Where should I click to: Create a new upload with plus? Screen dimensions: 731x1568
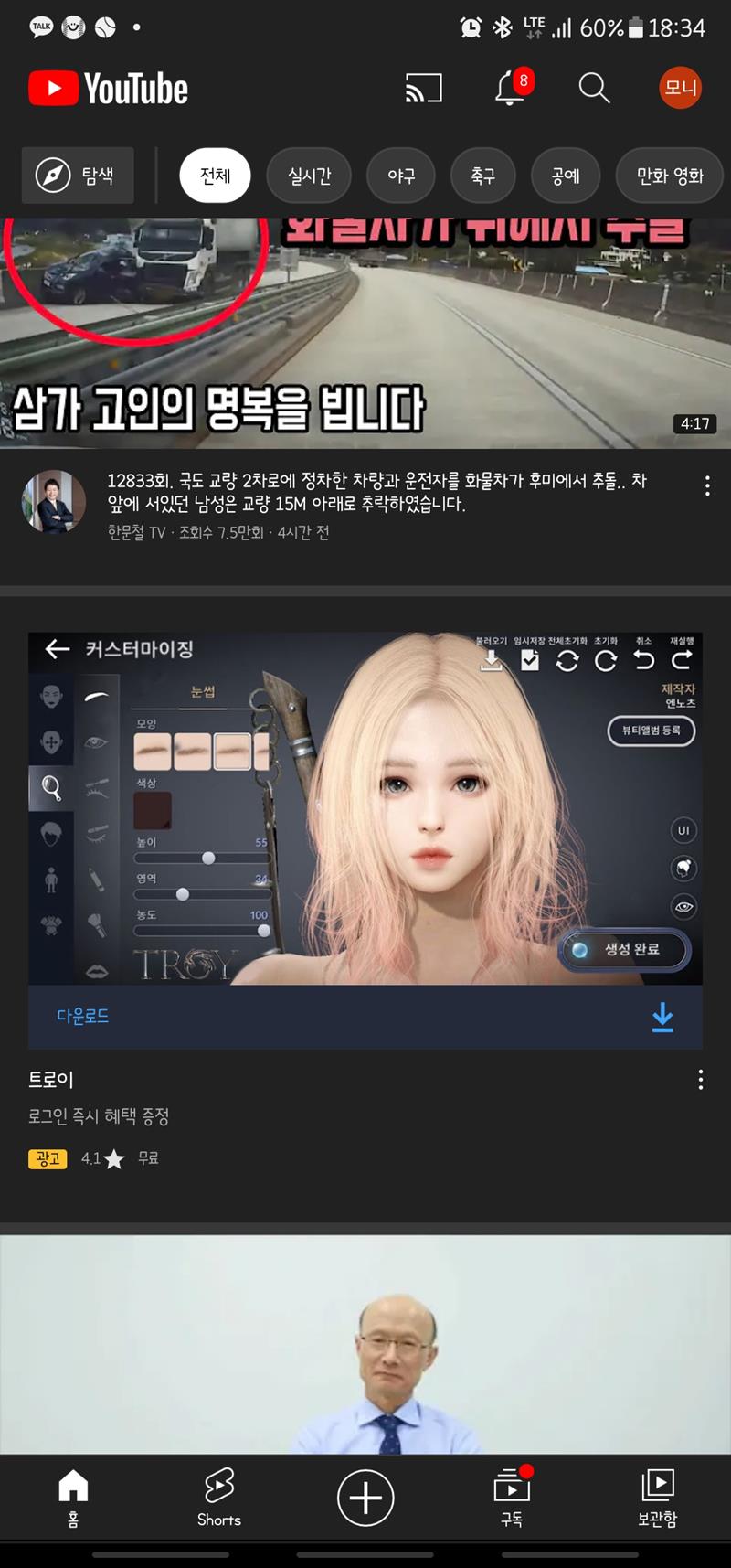(x=365, y=1499)
